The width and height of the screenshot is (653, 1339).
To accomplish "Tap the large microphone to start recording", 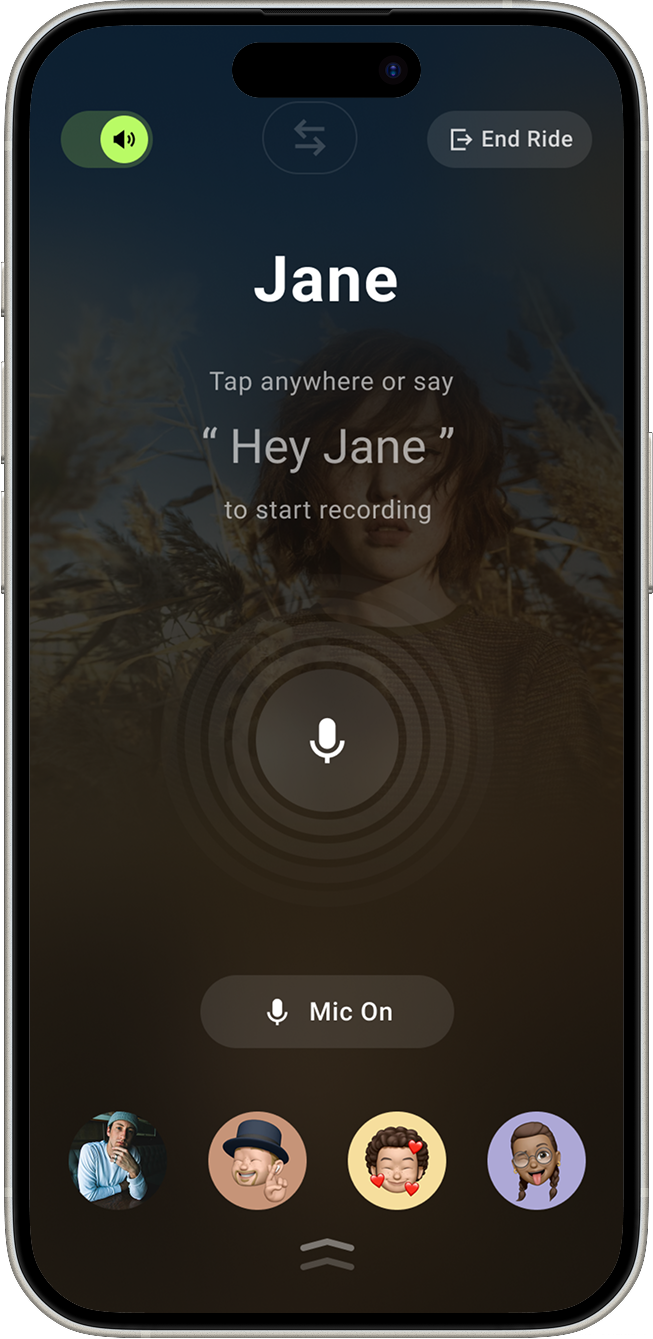I will click(x=326, y=741).
